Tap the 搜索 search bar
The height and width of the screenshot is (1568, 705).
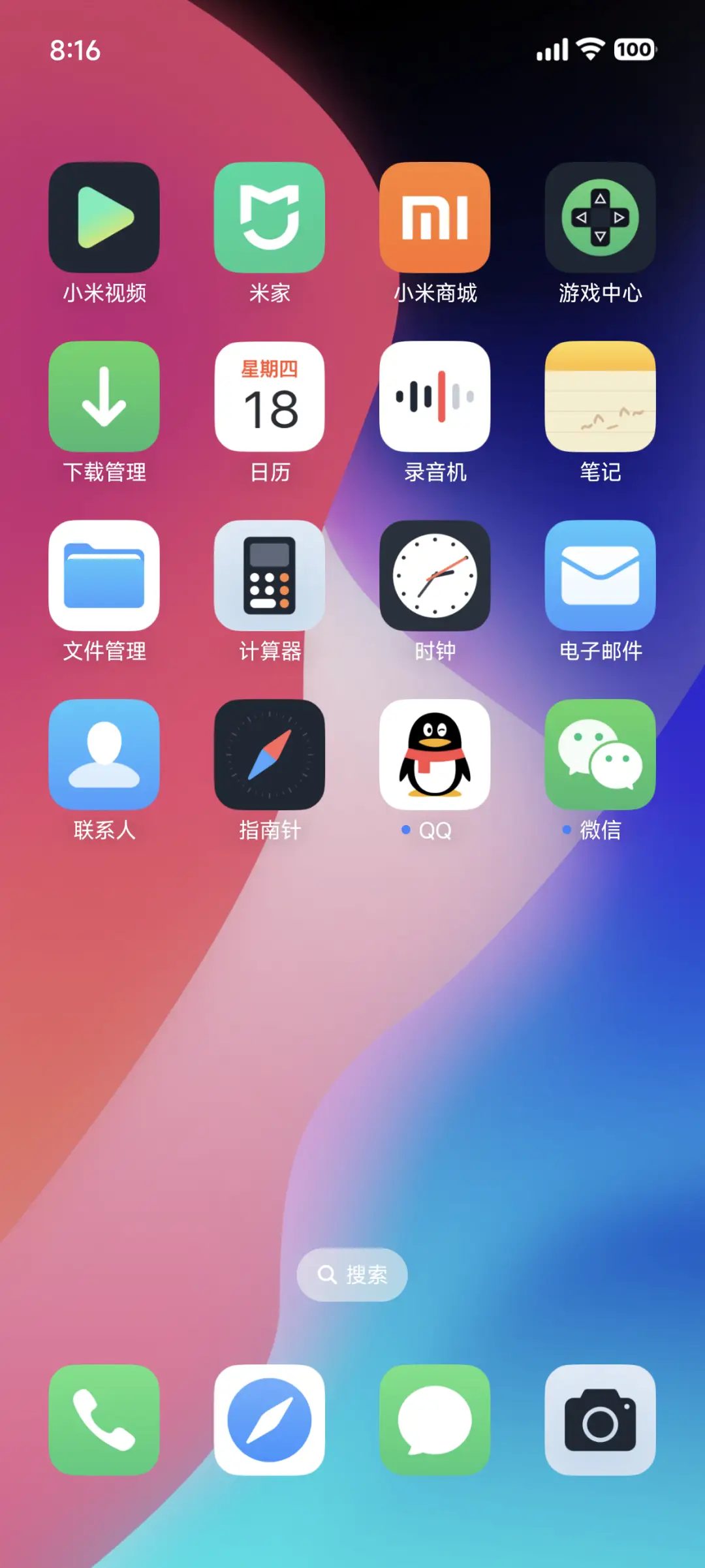pos(352,1274)
